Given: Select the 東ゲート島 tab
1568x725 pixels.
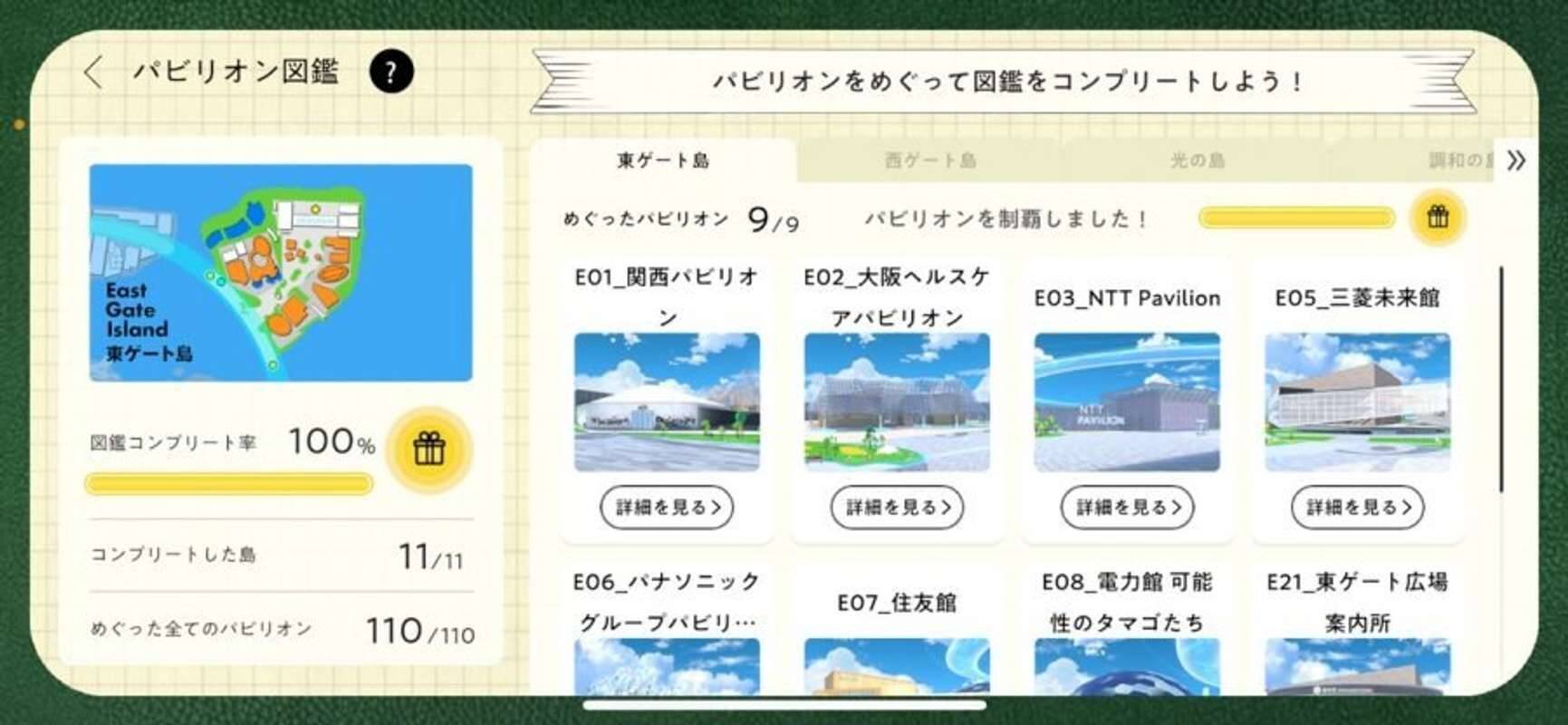Looking at the screenshot, I should point(663,160).
